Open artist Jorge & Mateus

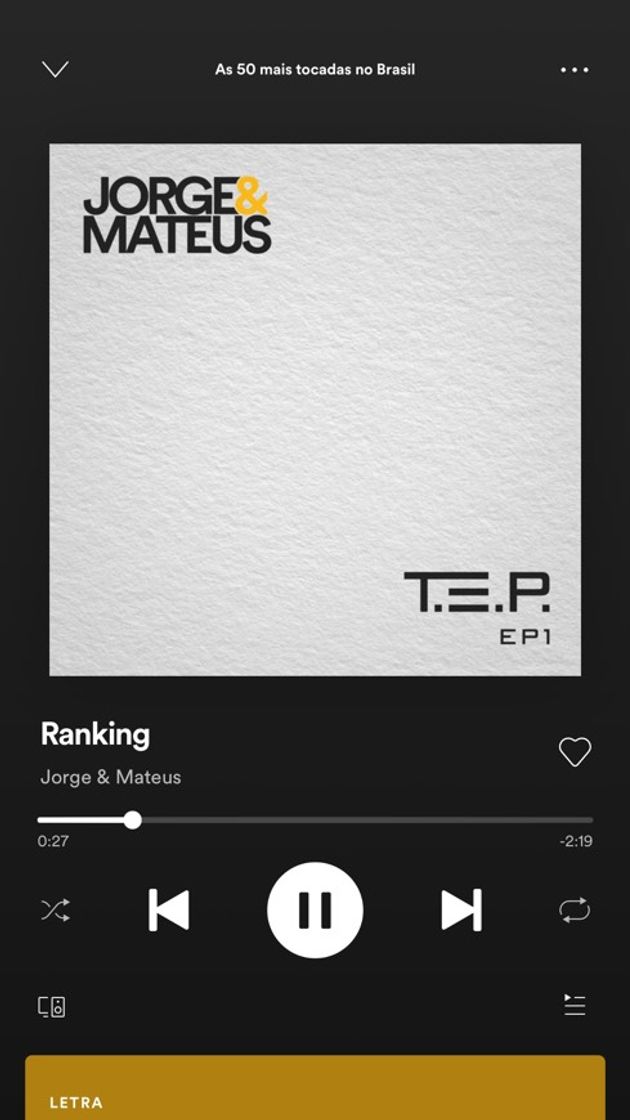point(111,777)
